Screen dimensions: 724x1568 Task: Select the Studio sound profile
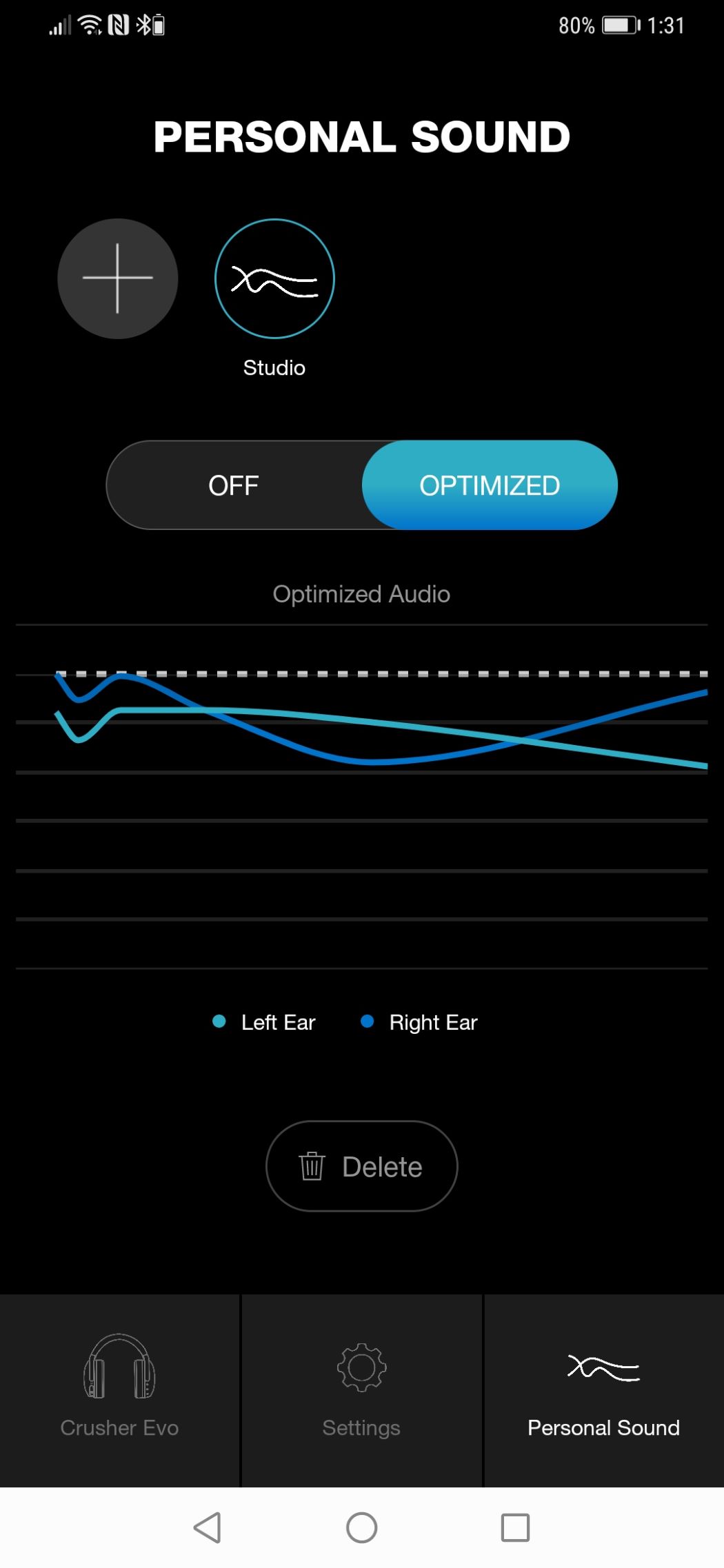pyautogui.click(x=274, y=278)
